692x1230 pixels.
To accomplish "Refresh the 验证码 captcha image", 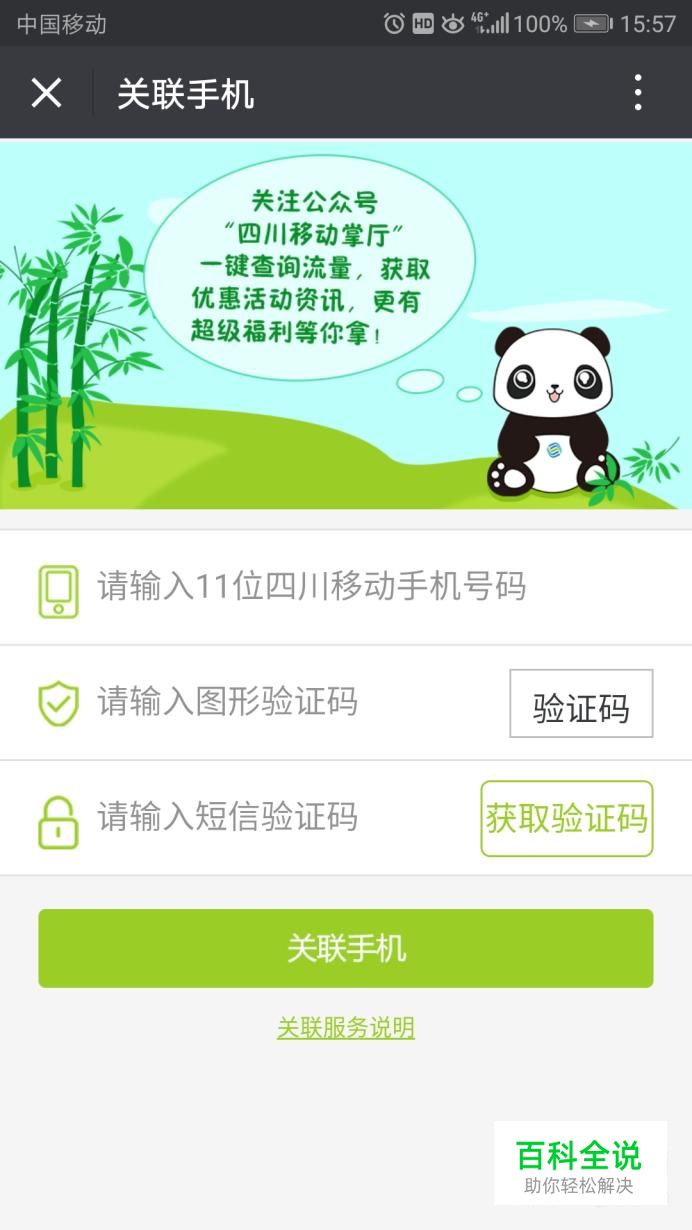I will click(x=581, y=704).
